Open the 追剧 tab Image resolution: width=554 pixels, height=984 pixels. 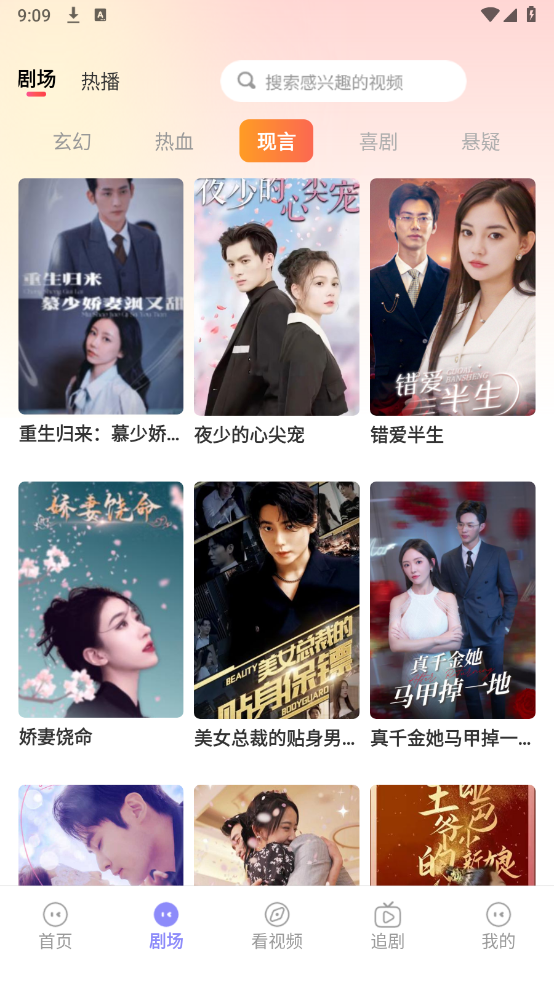[387, 926]
